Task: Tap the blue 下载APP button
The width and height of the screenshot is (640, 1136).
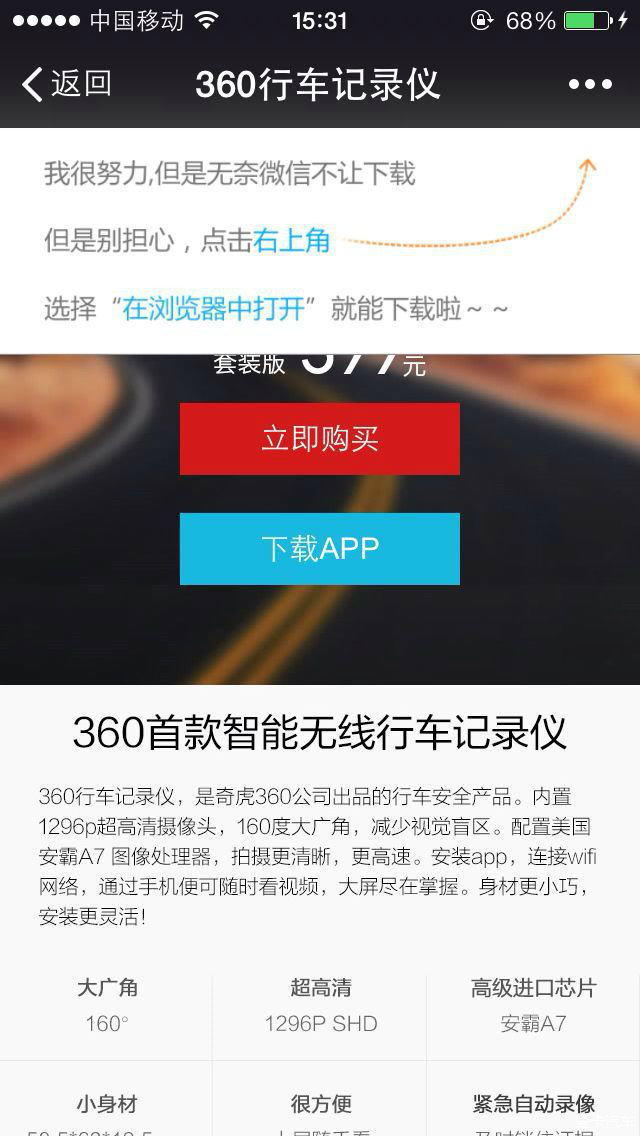Action: click(320, 549)
